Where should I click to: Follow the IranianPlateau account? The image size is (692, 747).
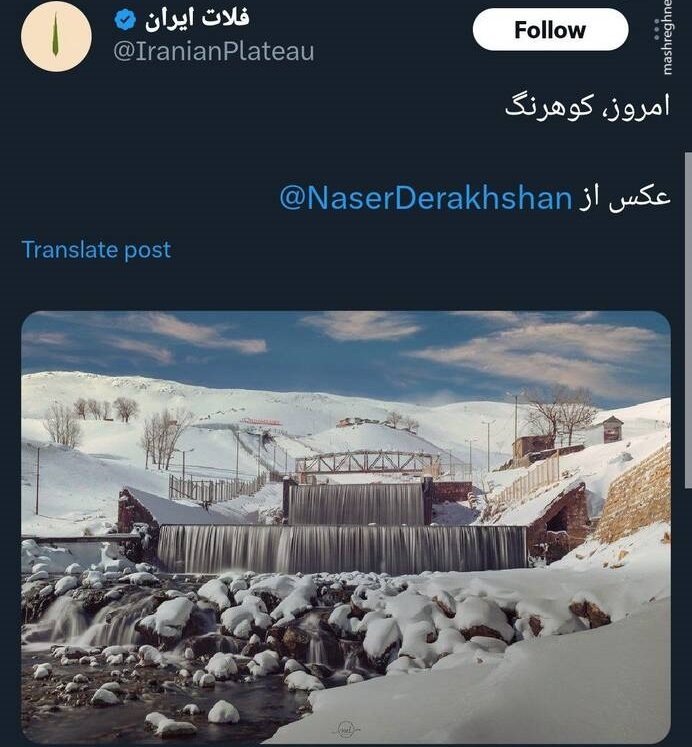click(x=549, y=30)
